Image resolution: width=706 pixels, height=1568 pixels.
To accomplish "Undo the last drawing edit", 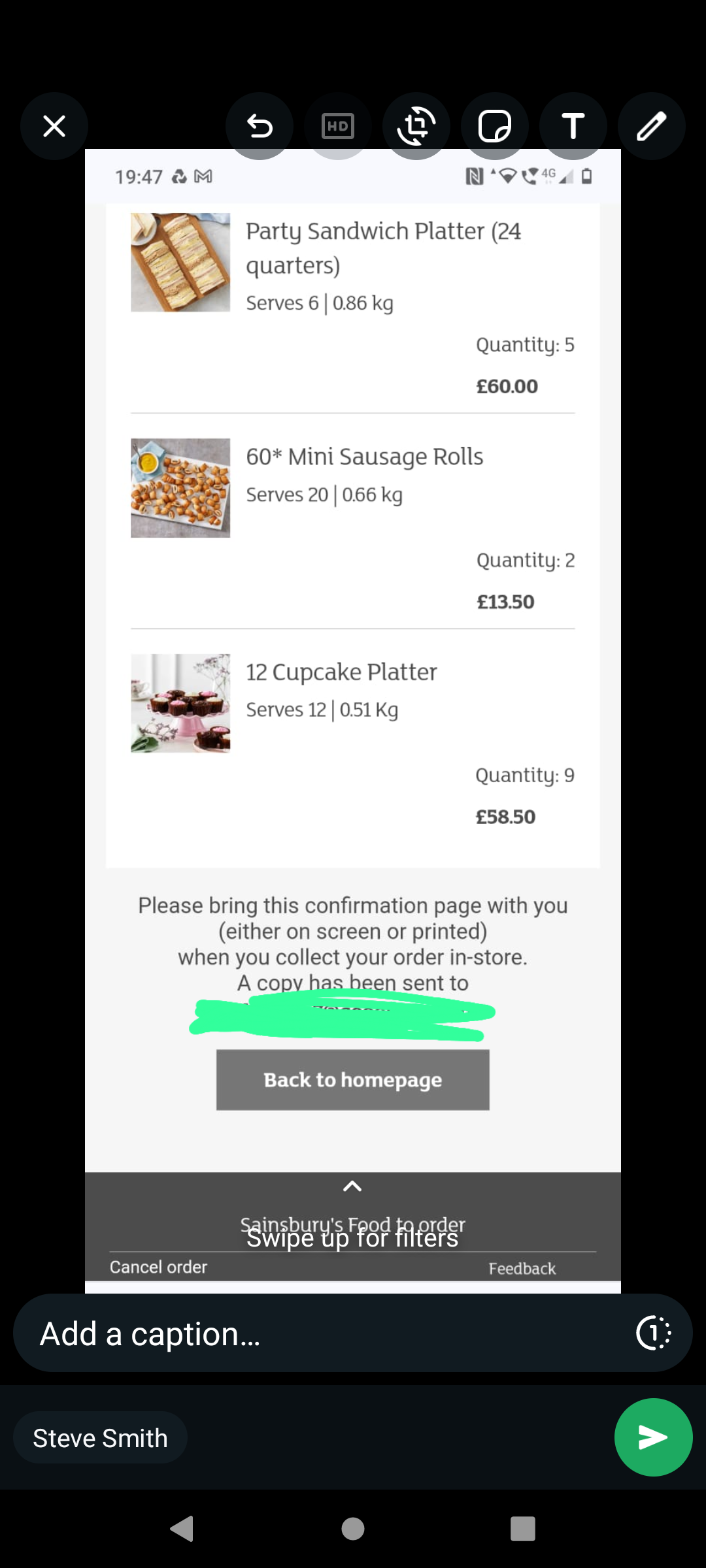I will click(260, 126).
